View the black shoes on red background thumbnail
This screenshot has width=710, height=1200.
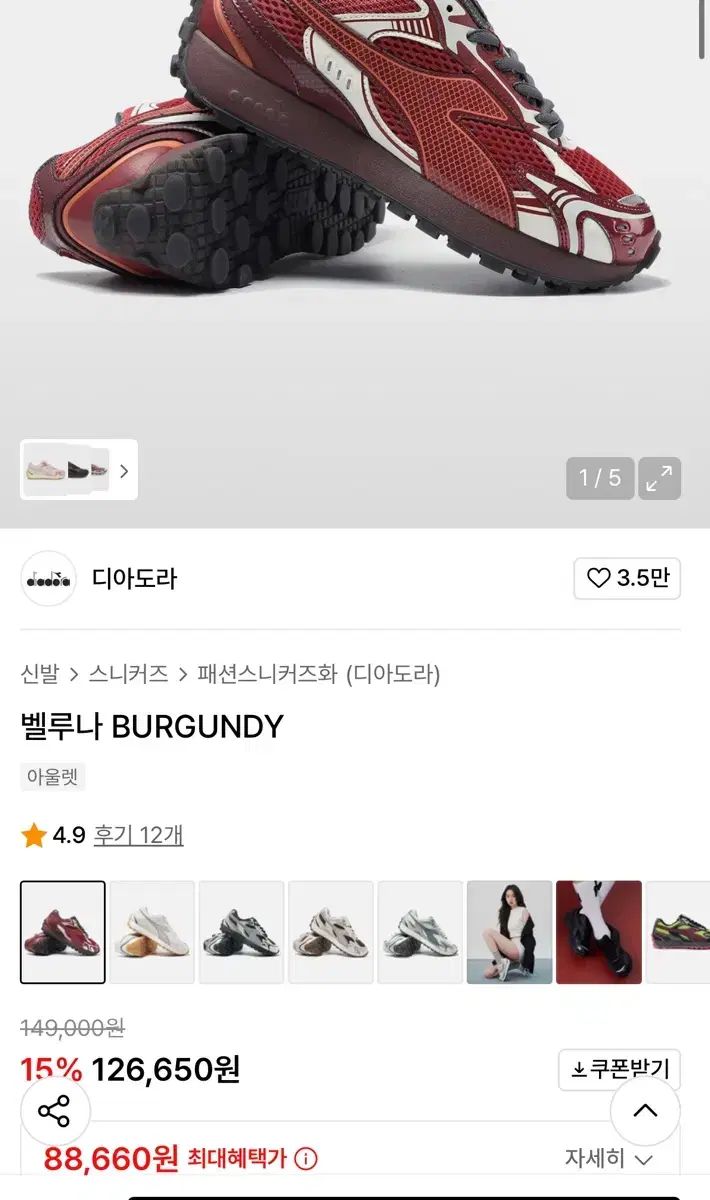[599, 932]
